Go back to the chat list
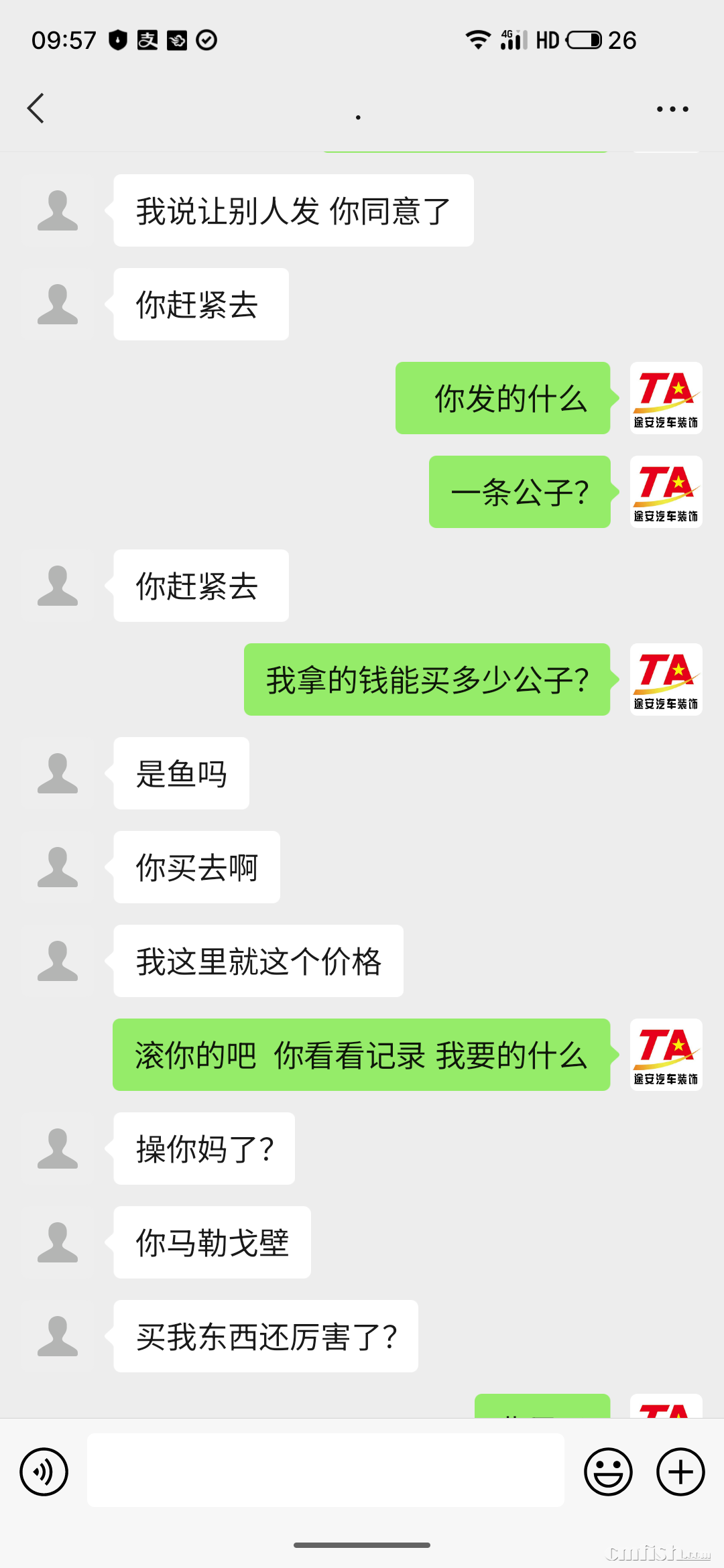Viewport: 724px width, 1568px height. point(36,109)
